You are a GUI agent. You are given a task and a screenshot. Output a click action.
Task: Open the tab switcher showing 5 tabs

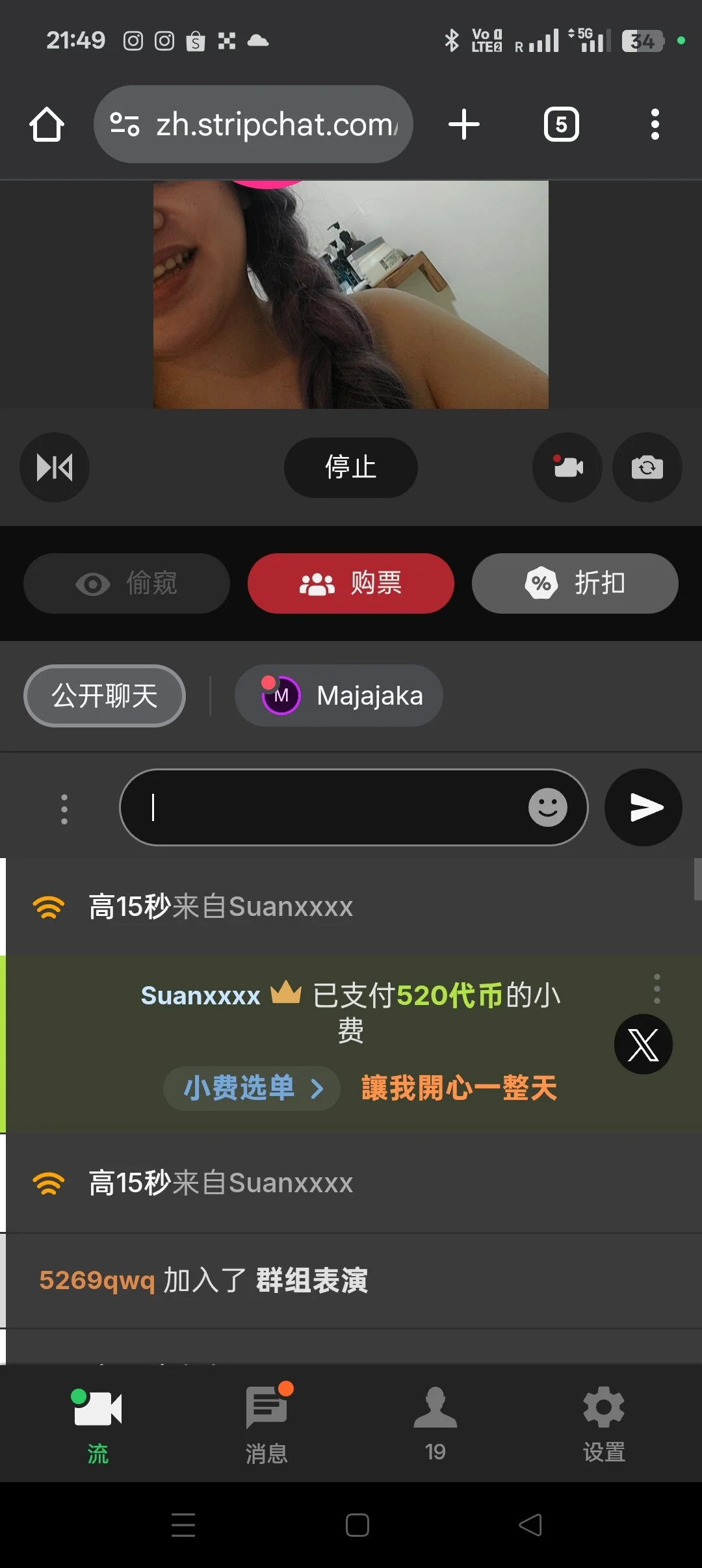tap(561, 124)
